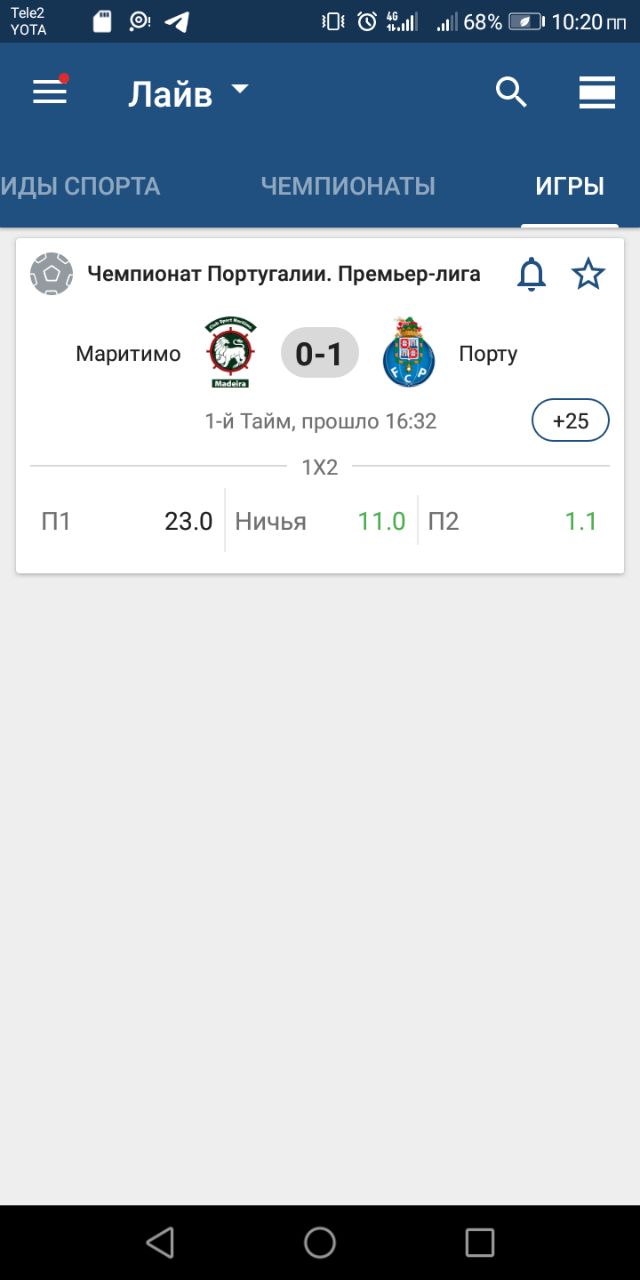The width and height of the screenshot is (640, 1280).
Task: Change the list view layout
Action: (597, 93)
